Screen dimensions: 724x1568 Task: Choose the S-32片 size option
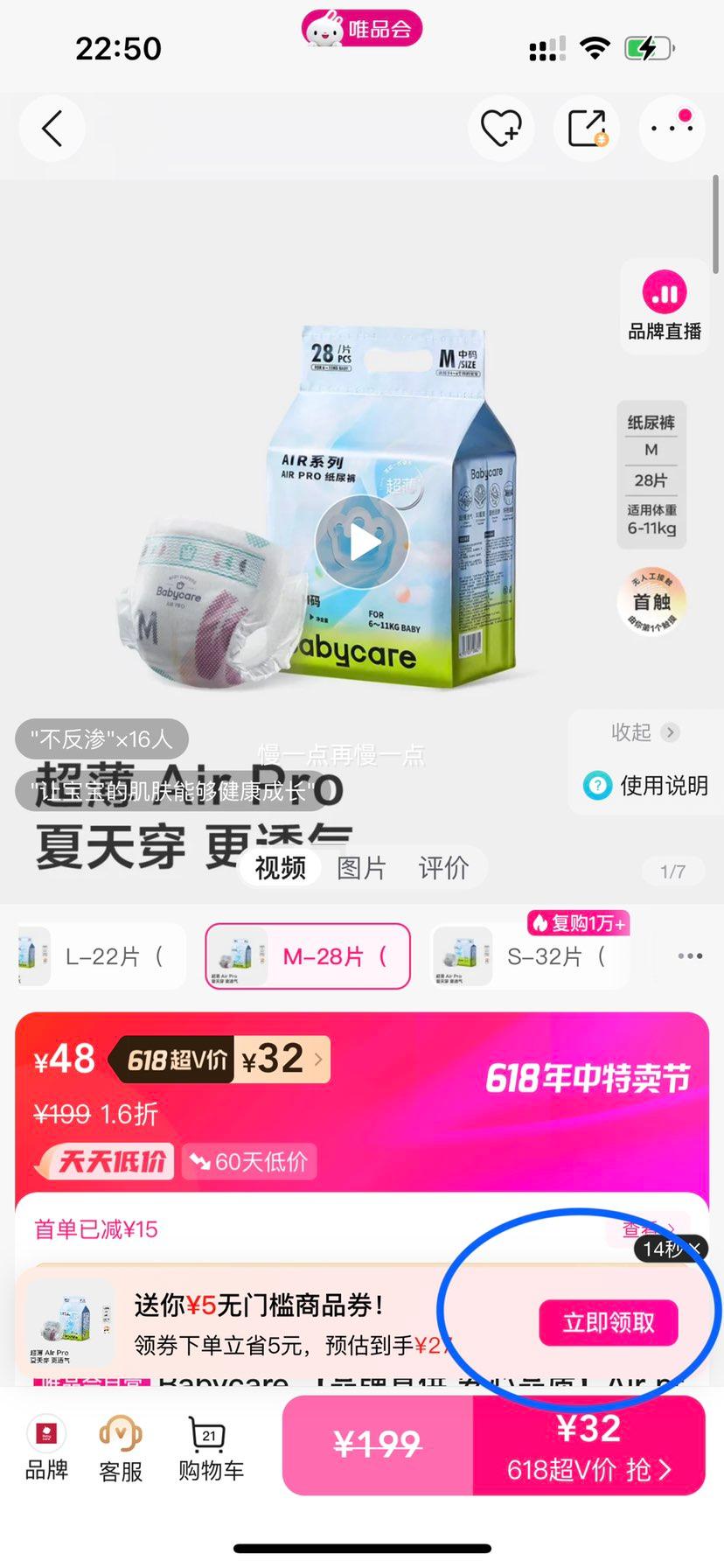click(x=530, y=956)
